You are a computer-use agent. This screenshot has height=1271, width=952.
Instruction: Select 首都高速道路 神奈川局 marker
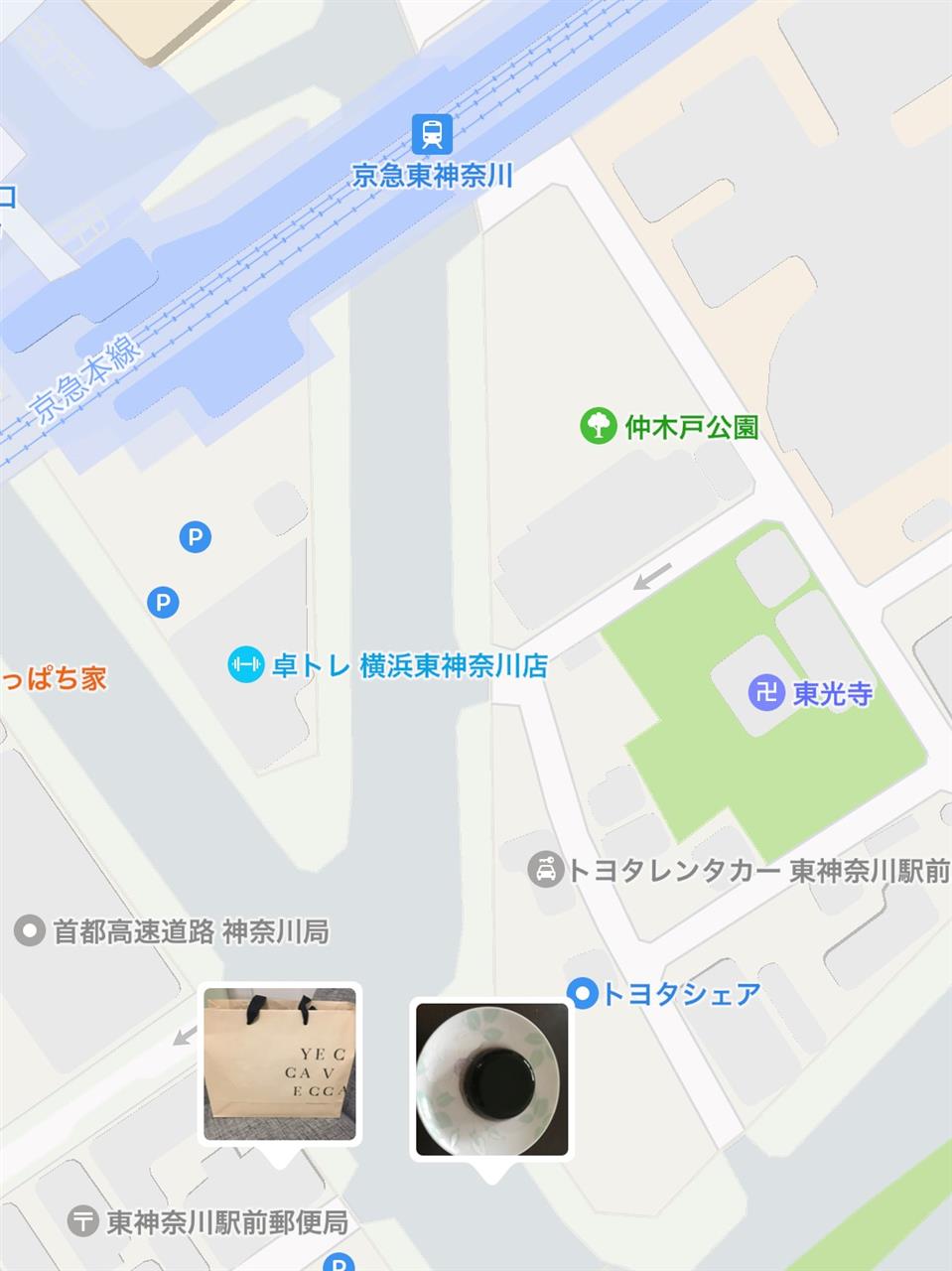tap(31, 931)
